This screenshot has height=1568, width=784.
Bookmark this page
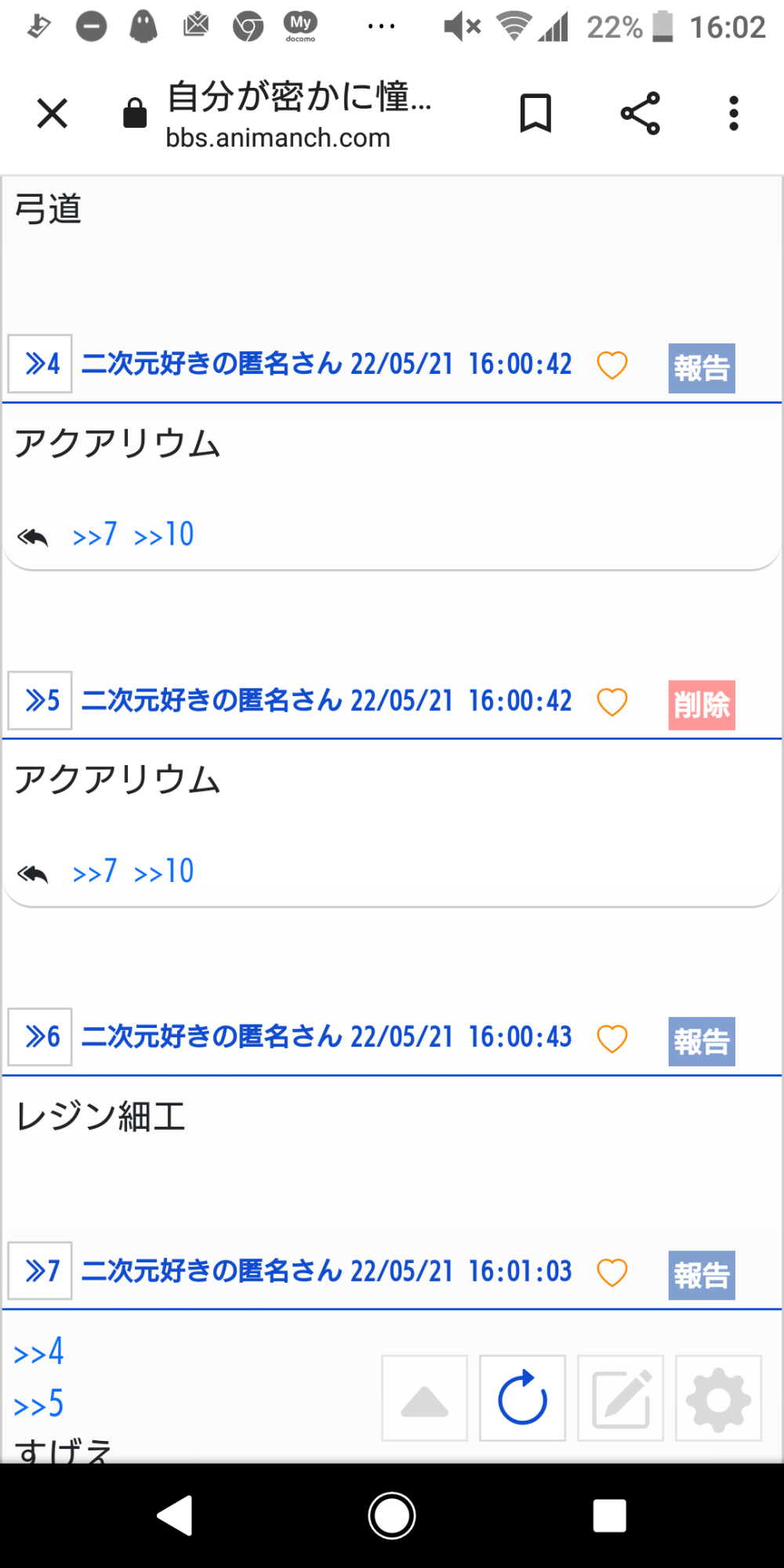[536, 114]
